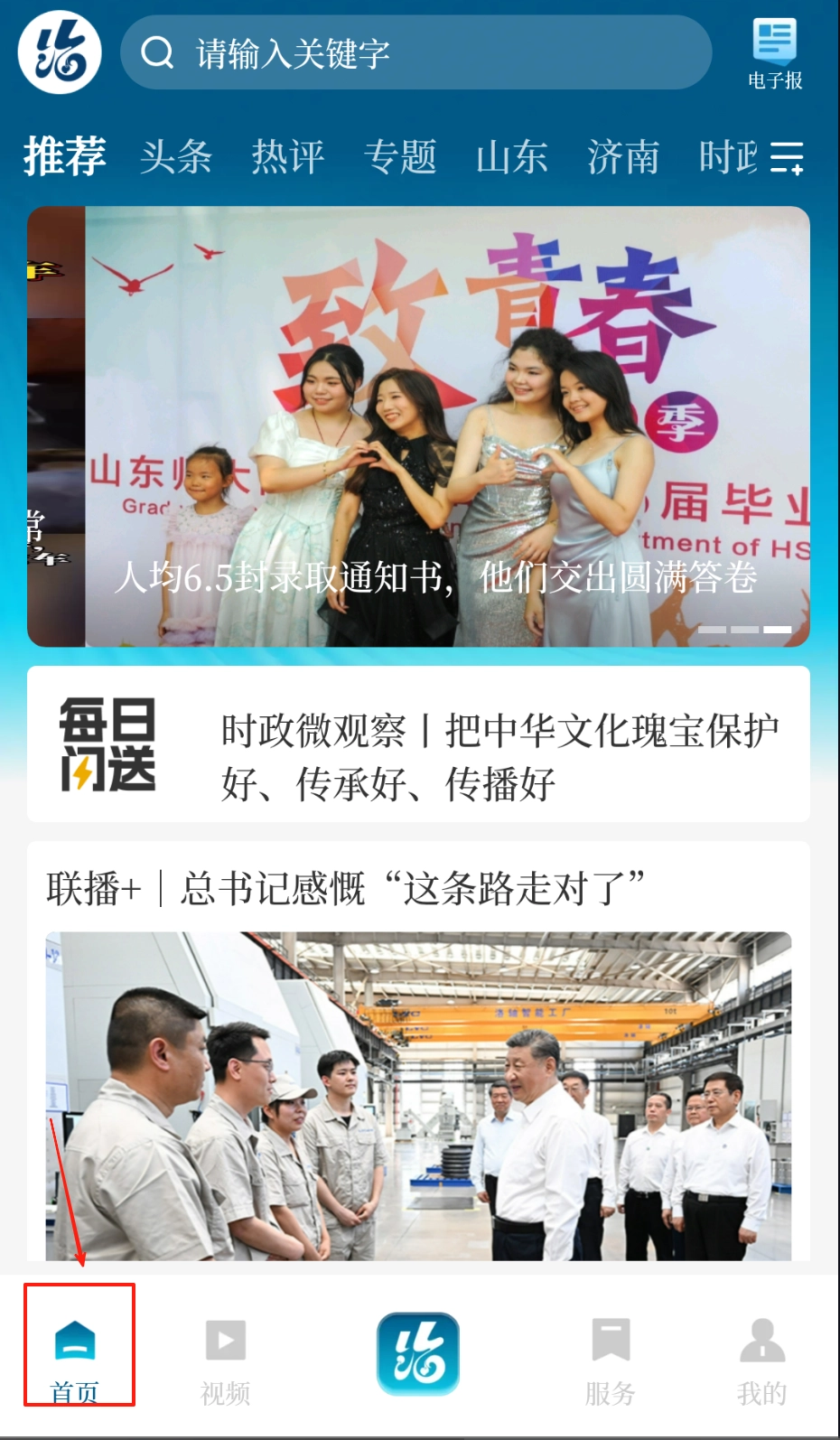Open the 电子报 e-paper icon
The width and height of the screenshot is (840, 1440).
point(774,54)
